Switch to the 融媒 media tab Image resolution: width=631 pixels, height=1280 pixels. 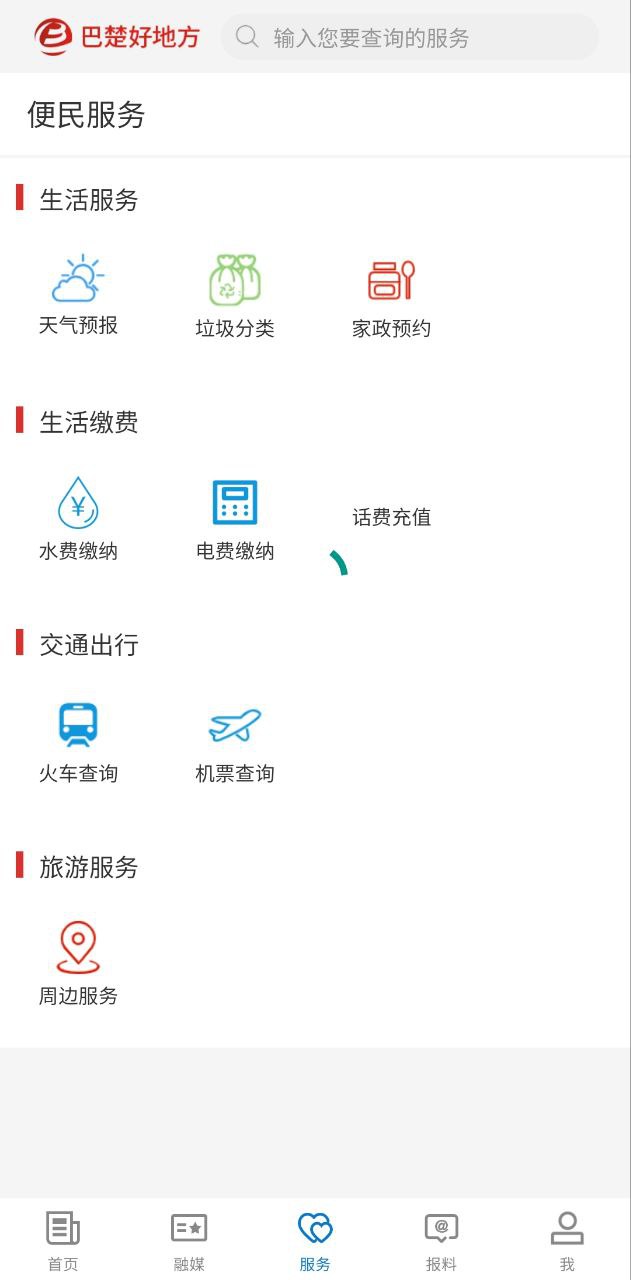(x=189, y=1240)
